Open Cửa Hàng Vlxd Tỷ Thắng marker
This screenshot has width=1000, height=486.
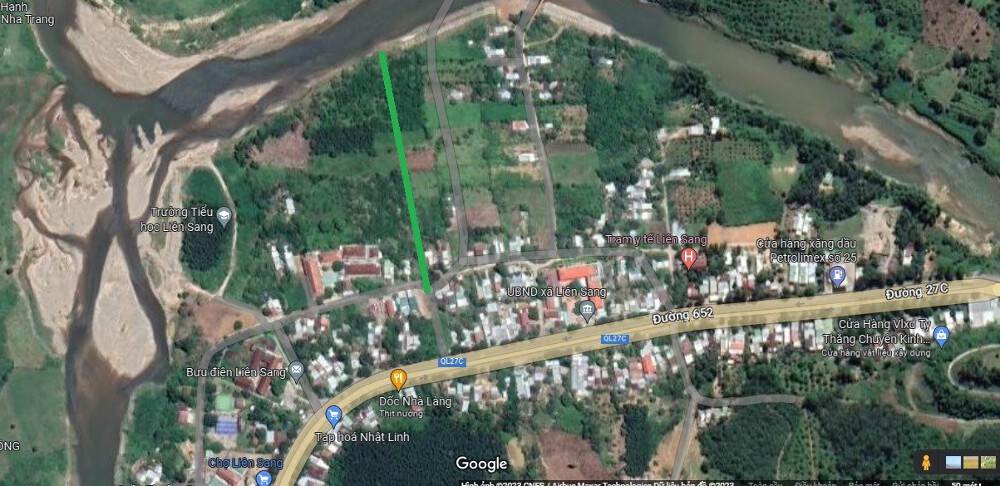pos(940,333)
